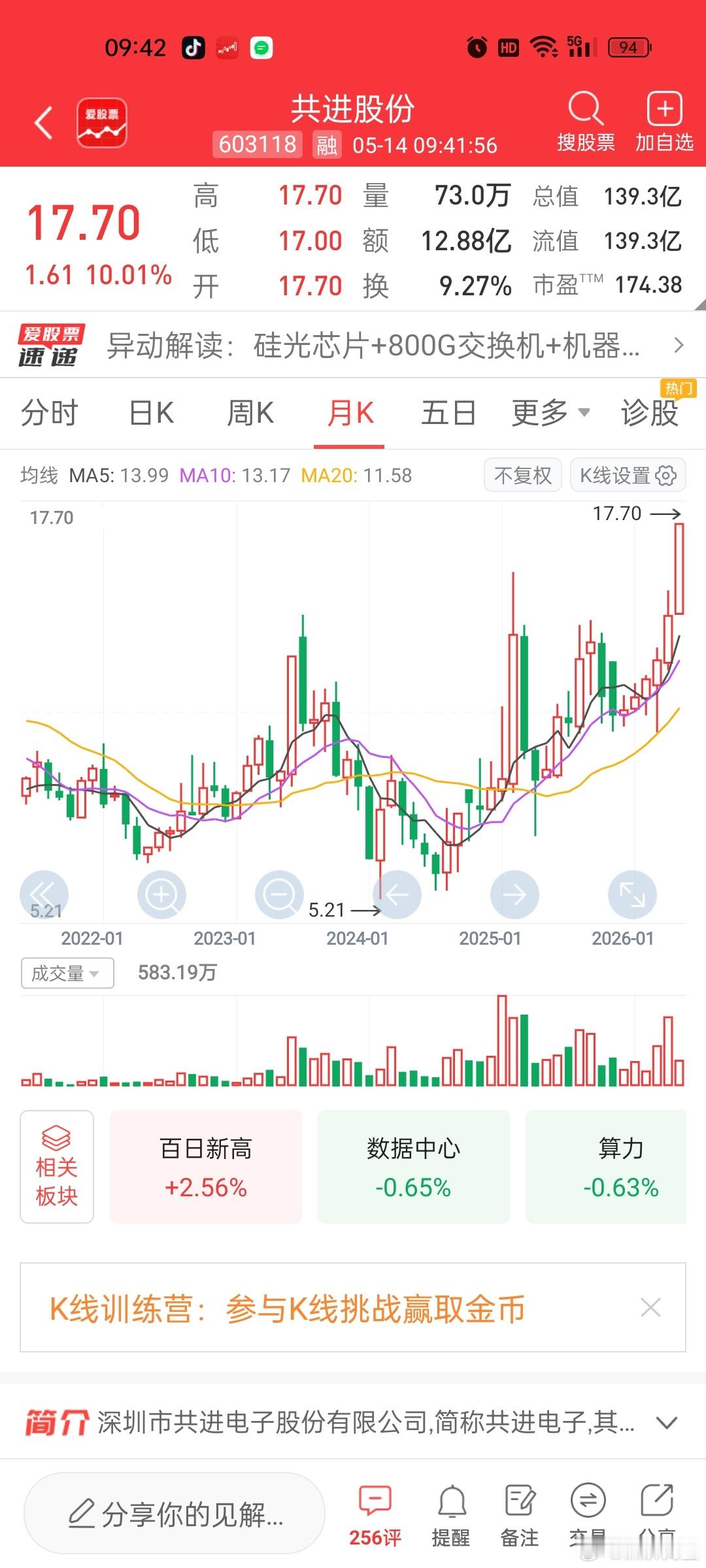Open the stock search (搜股票)
Viewport: 706px width, 1568px height.
coord(586,122)
